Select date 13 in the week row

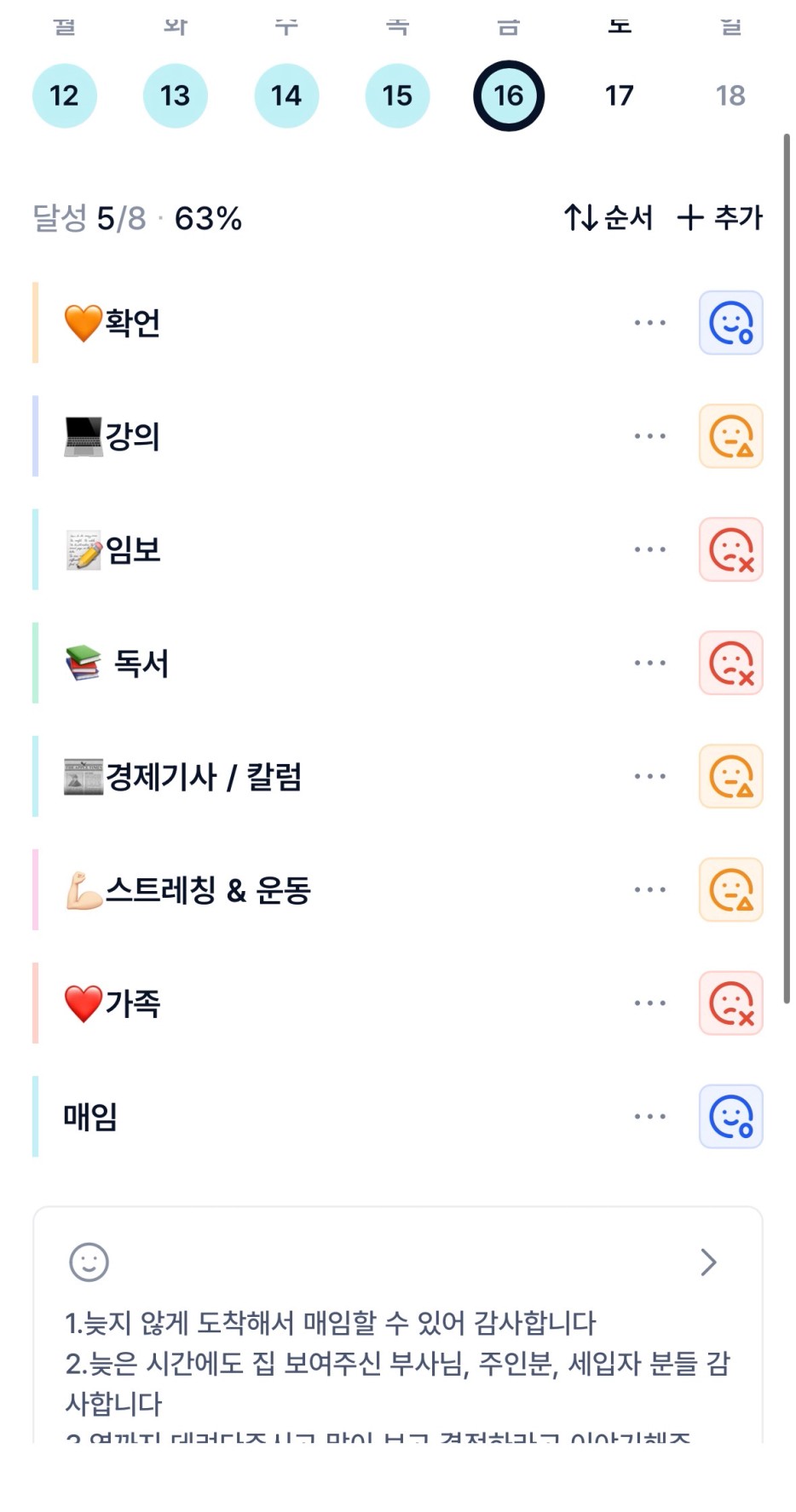coord(176,95)
